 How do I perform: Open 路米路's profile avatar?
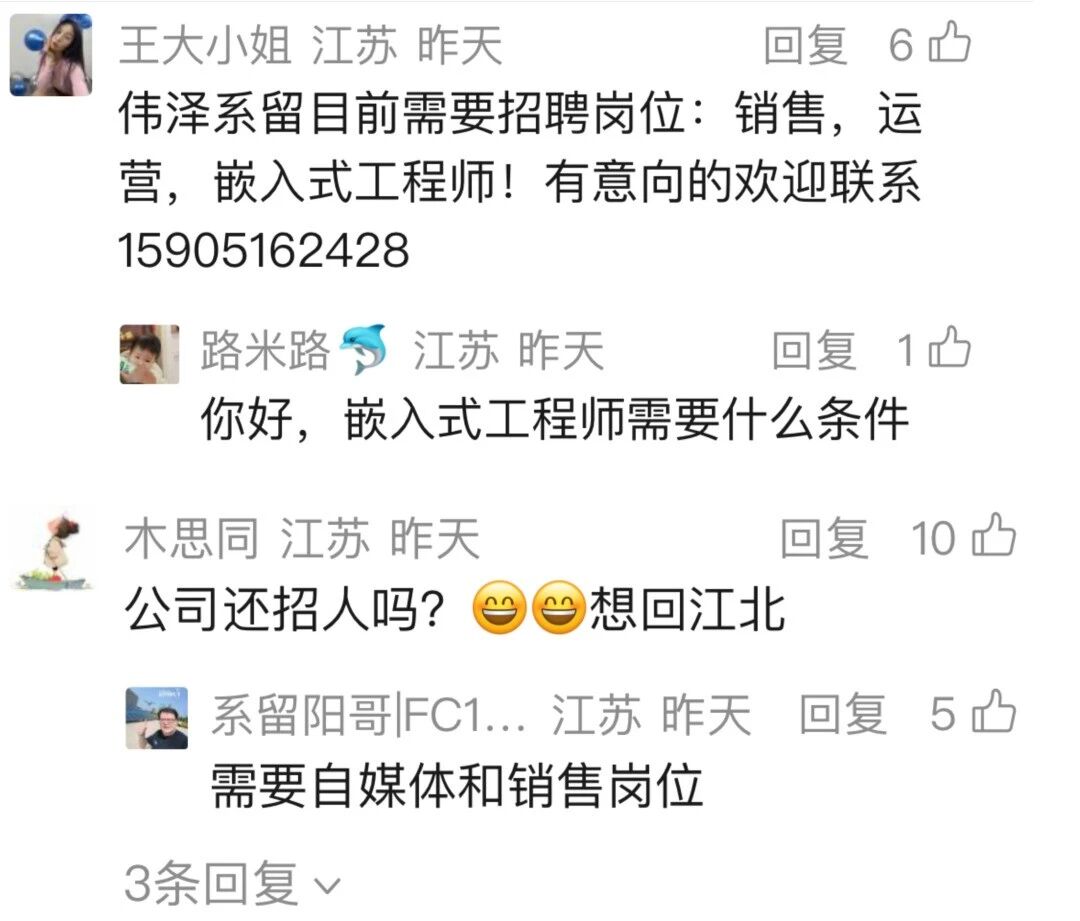[149, 354]
